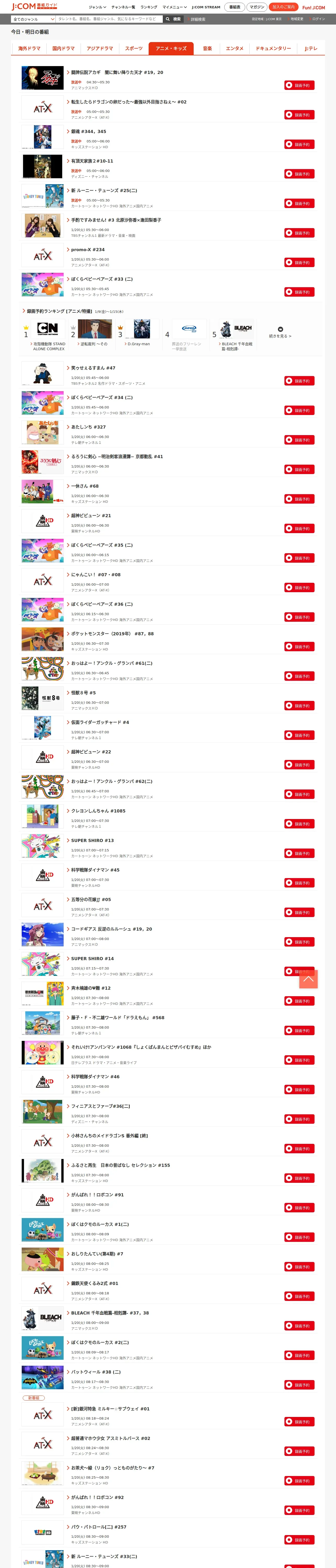Switch to the 海外ドラマ tab
Image resolution: width=336 pixels, height=1568 pixels.
click(29, 49)
